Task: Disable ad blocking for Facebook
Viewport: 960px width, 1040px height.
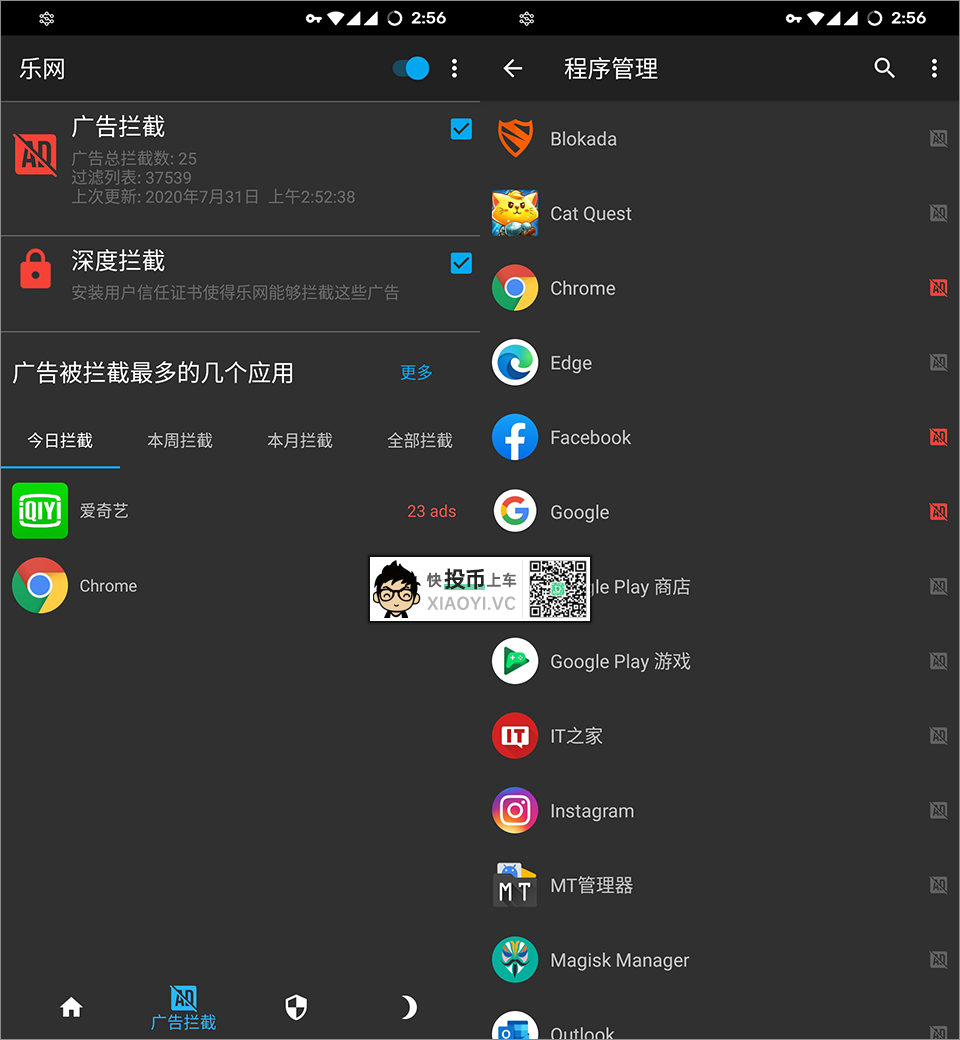Action: (x=938, y=437)
